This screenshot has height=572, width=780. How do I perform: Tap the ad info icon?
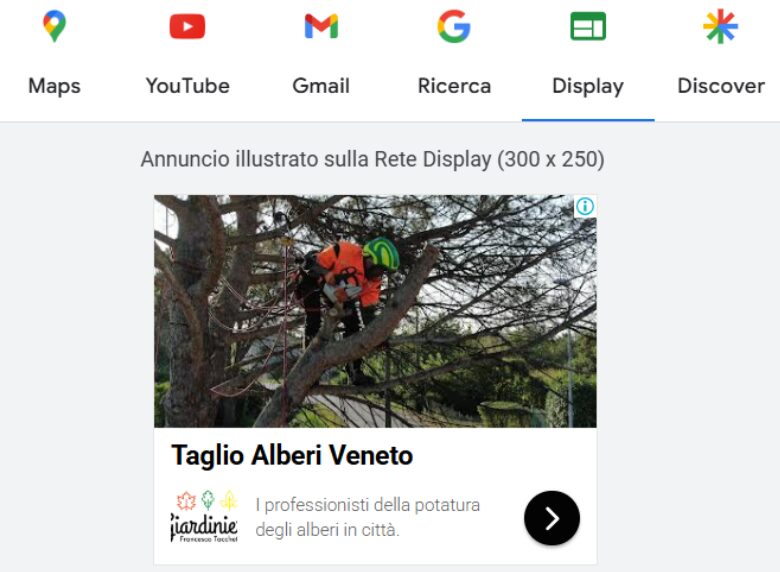click(585, 206)
